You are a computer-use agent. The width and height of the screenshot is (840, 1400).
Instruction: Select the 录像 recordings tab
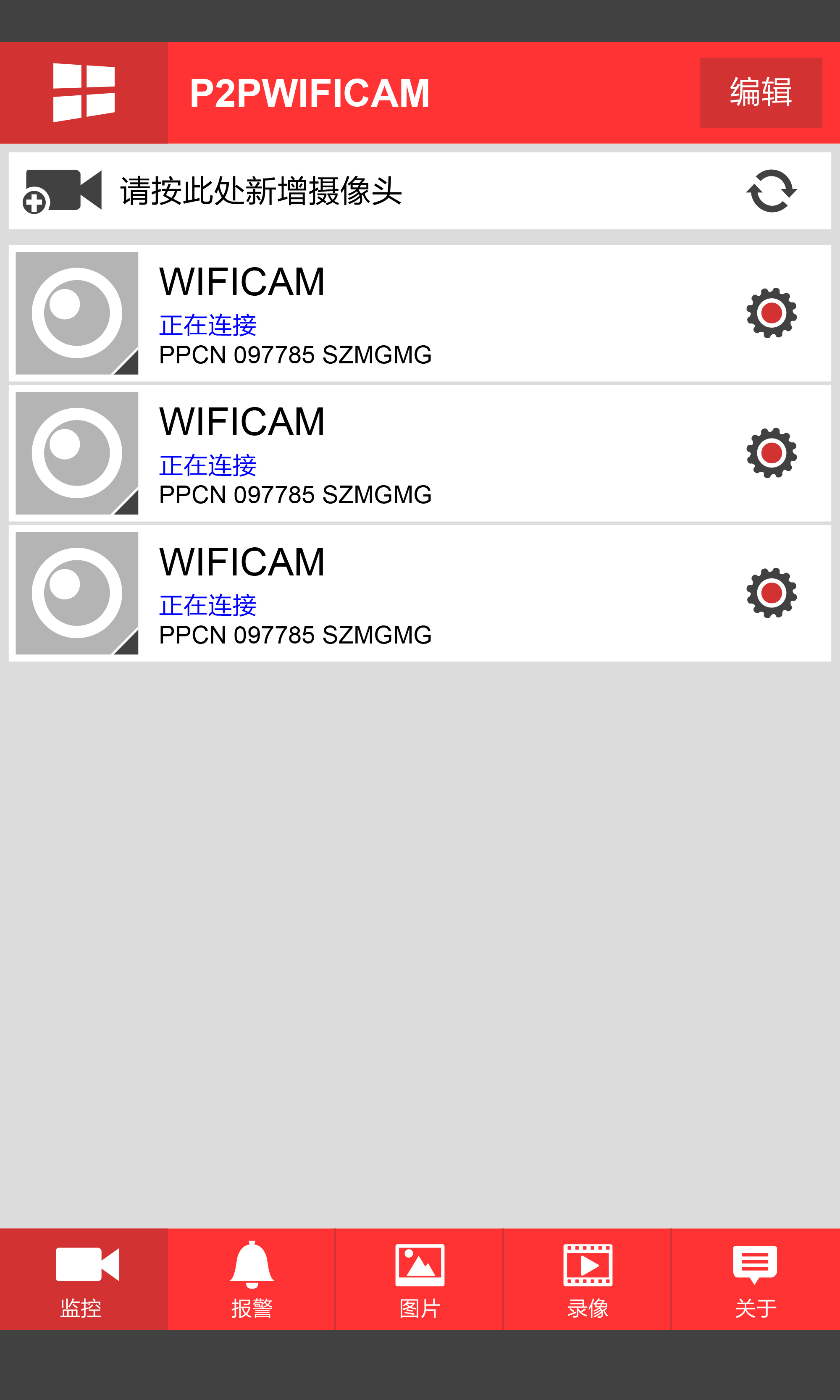point(588,1278)
